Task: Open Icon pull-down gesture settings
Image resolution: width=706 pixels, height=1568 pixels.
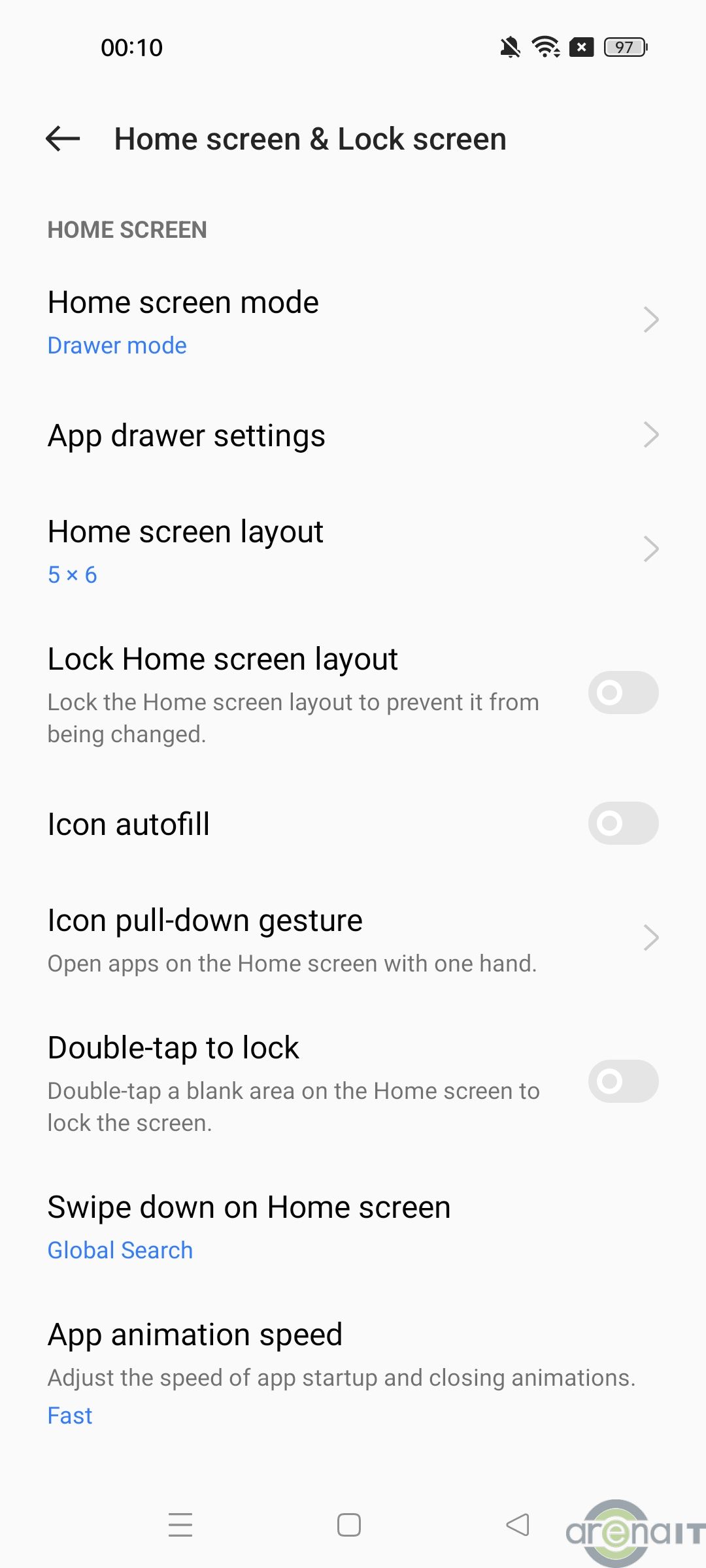Action: (353, 939)
